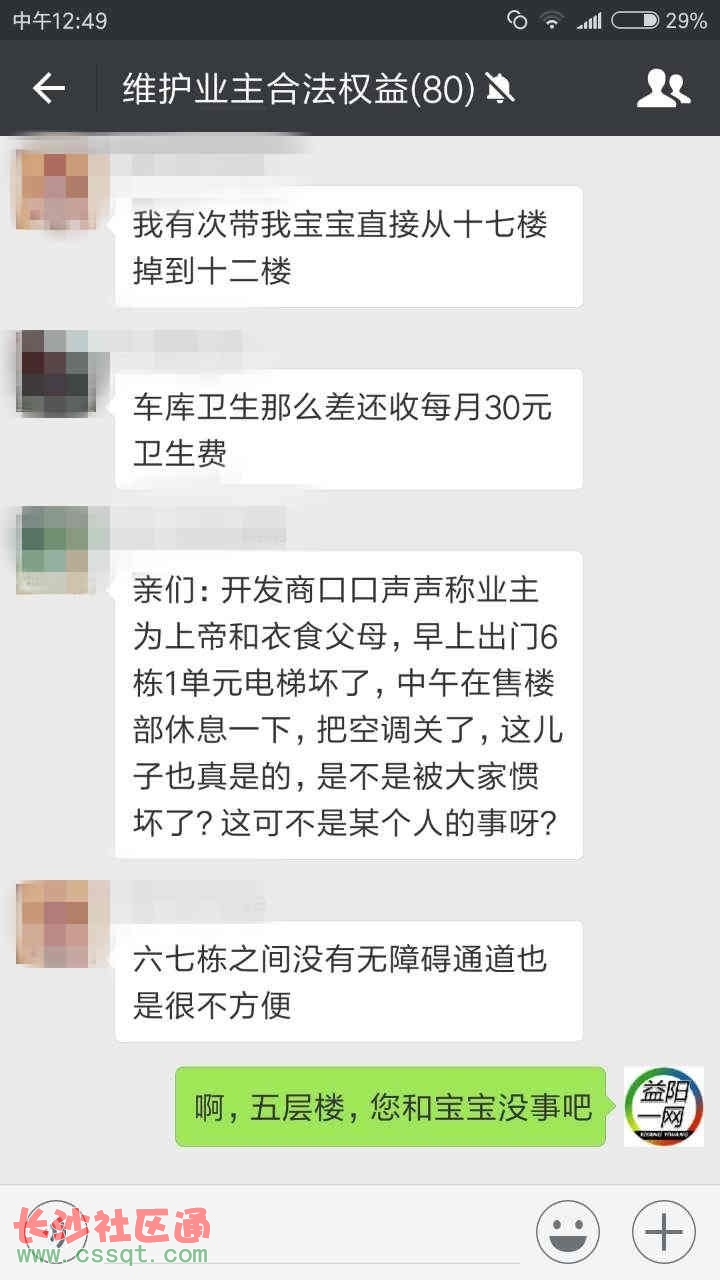View profile of sender of 十七楼 message

(x=56, y=190)
